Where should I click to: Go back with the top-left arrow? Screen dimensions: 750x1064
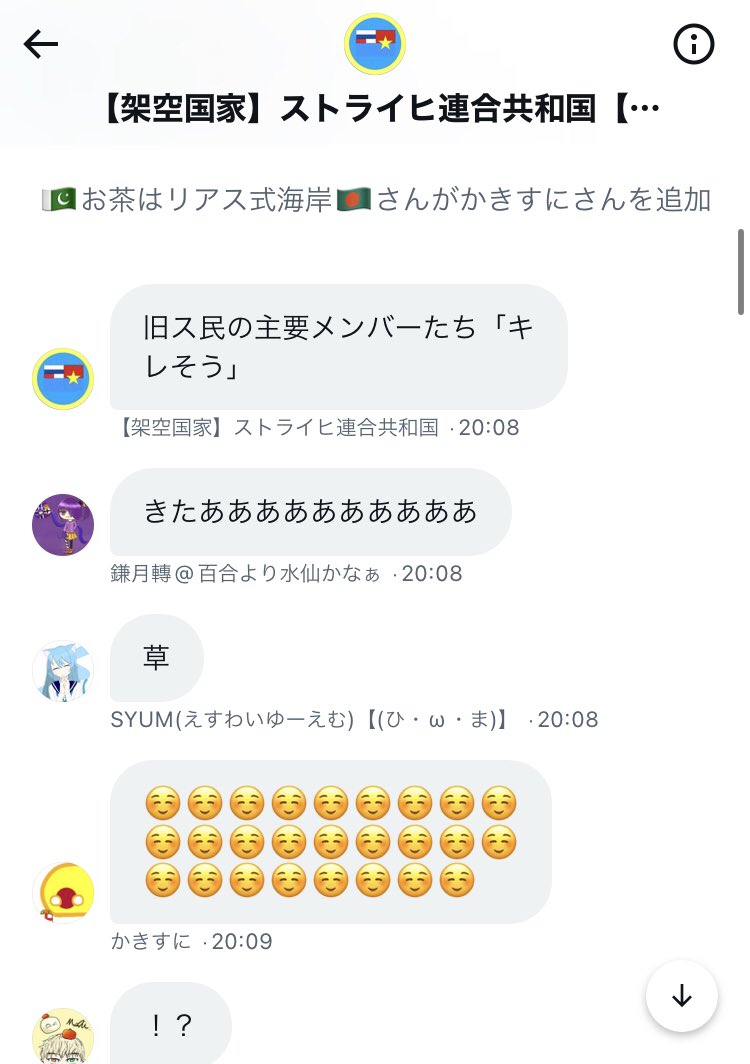(41, 44)
